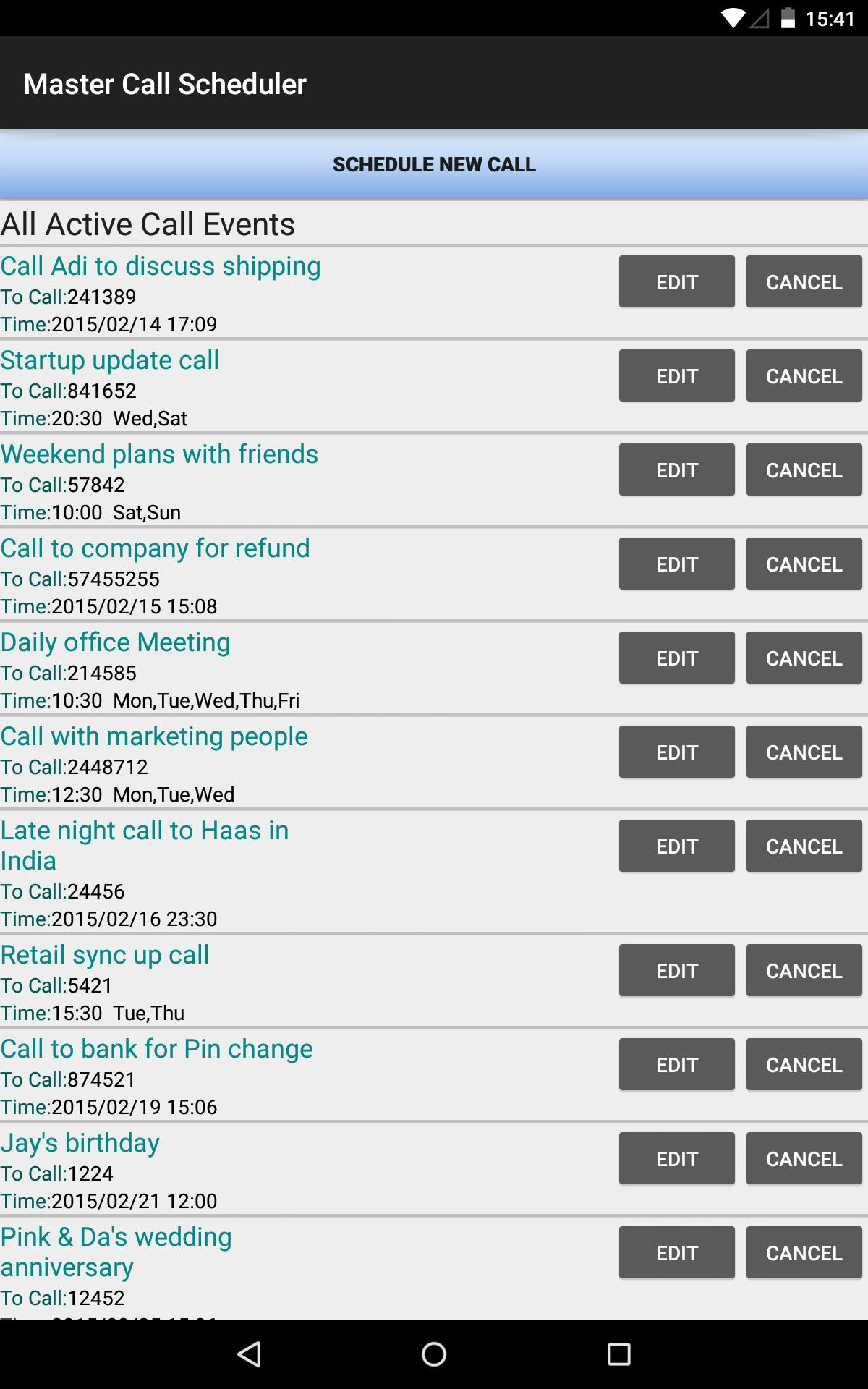Tap SCHEDULE NEW CALL
868x1389 pixels.
tap(434, 164)
